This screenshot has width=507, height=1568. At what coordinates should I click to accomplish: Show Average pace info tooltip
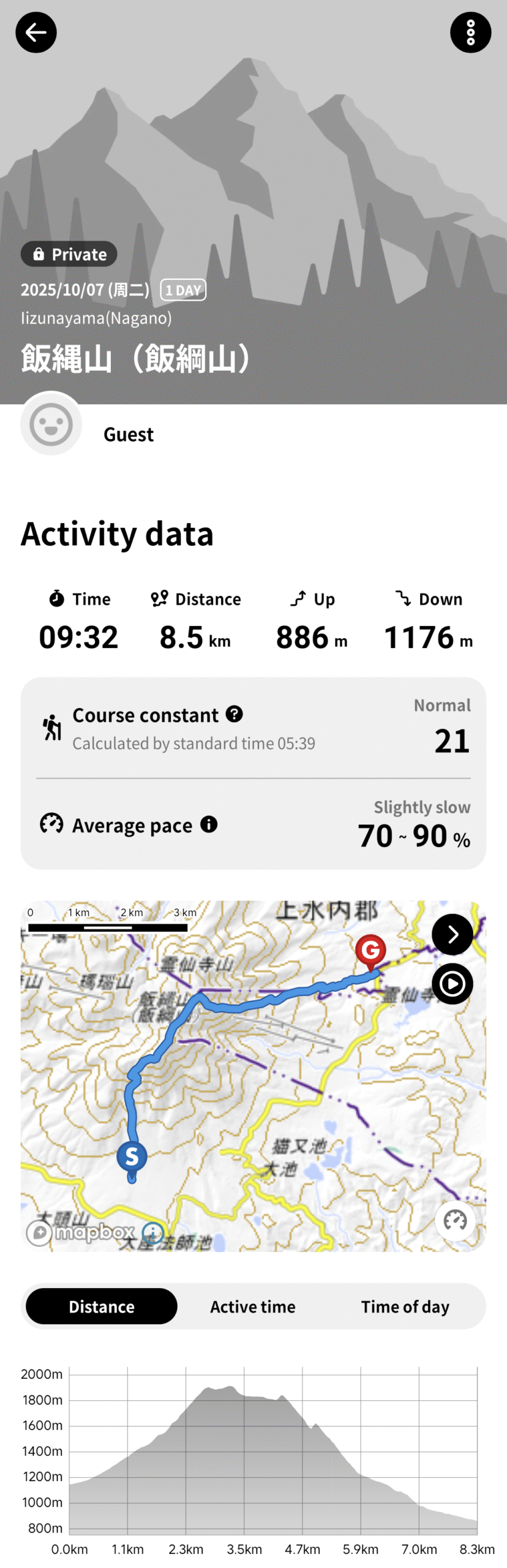(209, 824)
